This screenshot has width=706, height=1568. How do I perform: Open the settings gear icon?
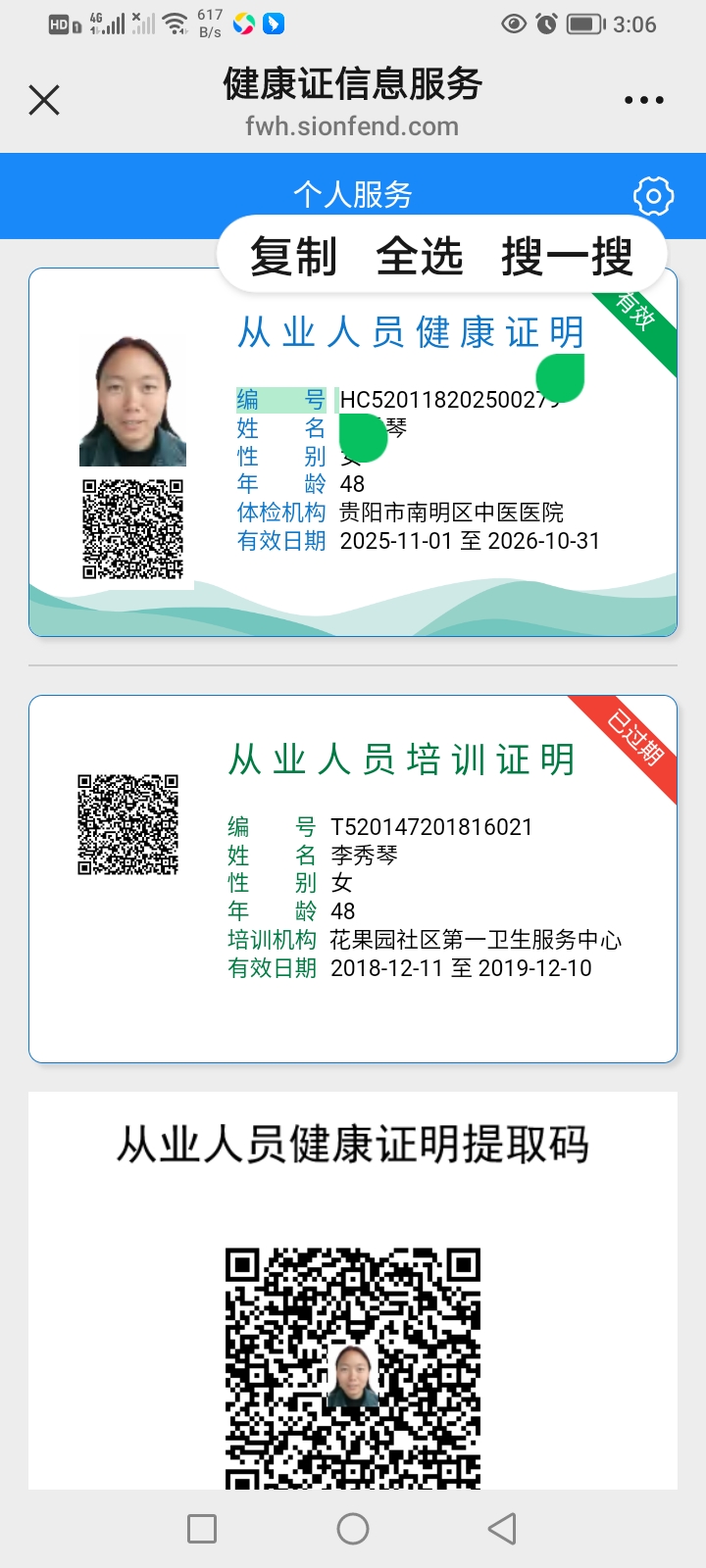[653, 196]
